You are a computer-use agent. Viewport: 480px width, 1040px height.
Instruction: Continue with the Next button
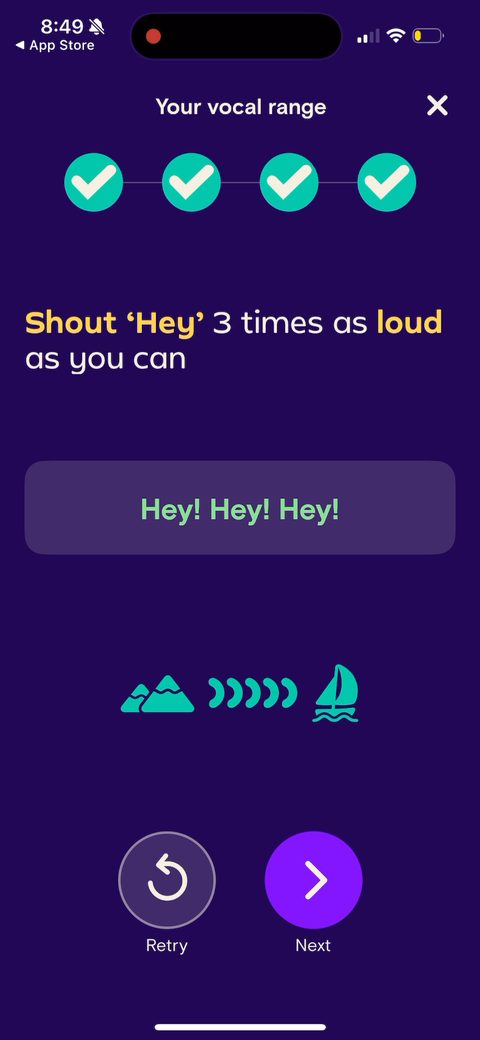[314, 880]
